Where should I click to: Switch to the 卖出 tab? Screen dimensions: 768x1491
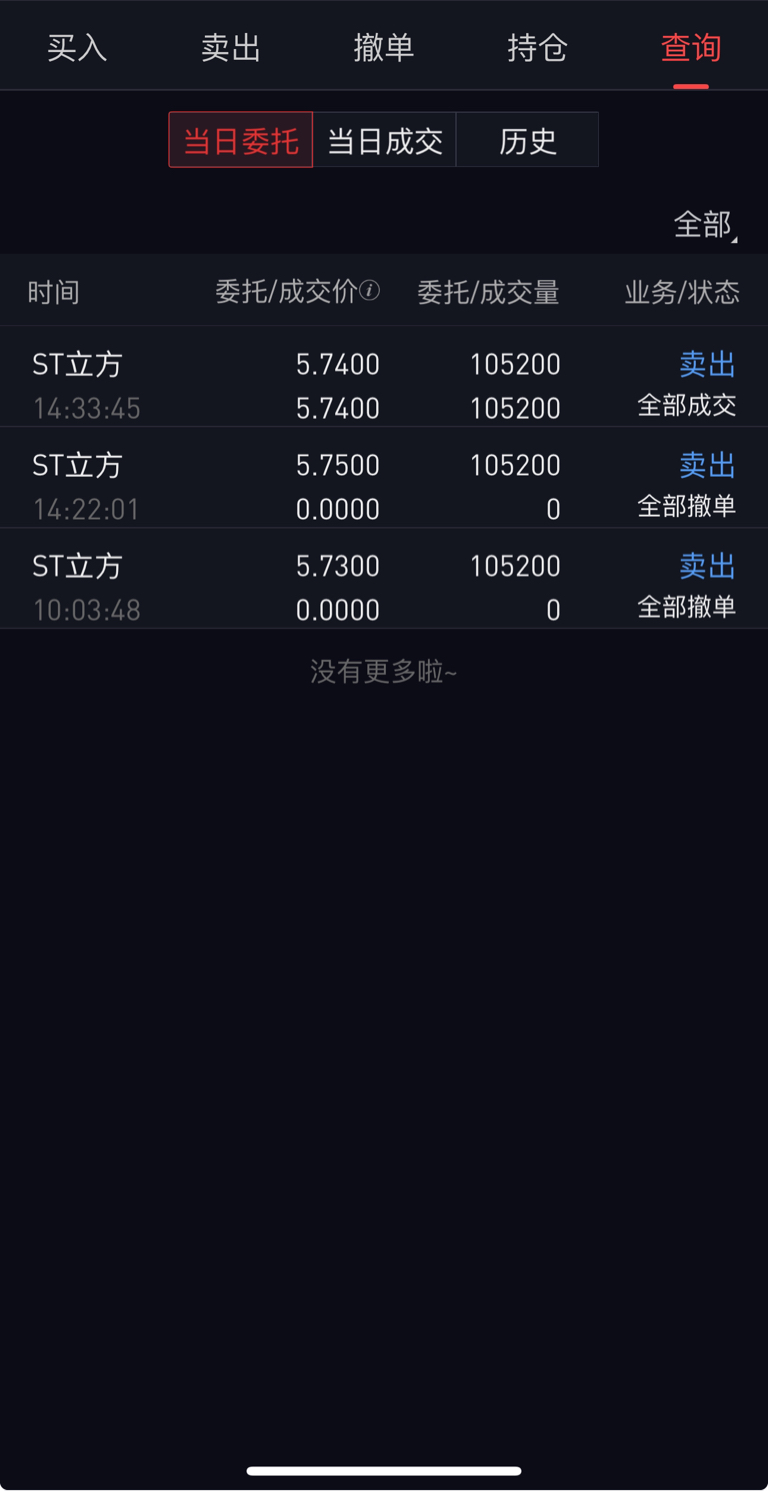pos(231,48)
